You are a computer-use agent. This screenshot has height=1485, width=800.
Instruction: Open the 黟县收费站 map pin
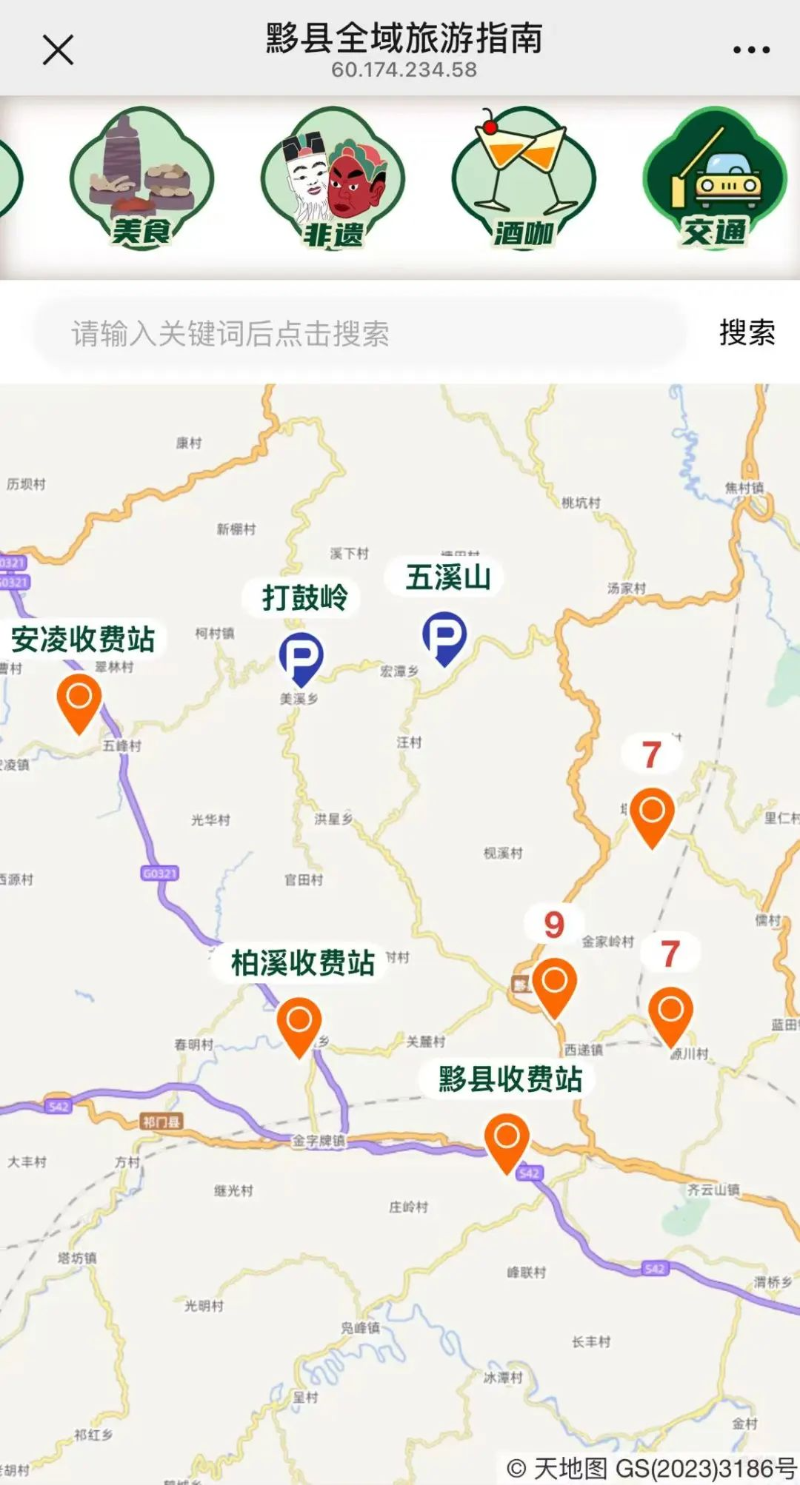coord(507,1140)
